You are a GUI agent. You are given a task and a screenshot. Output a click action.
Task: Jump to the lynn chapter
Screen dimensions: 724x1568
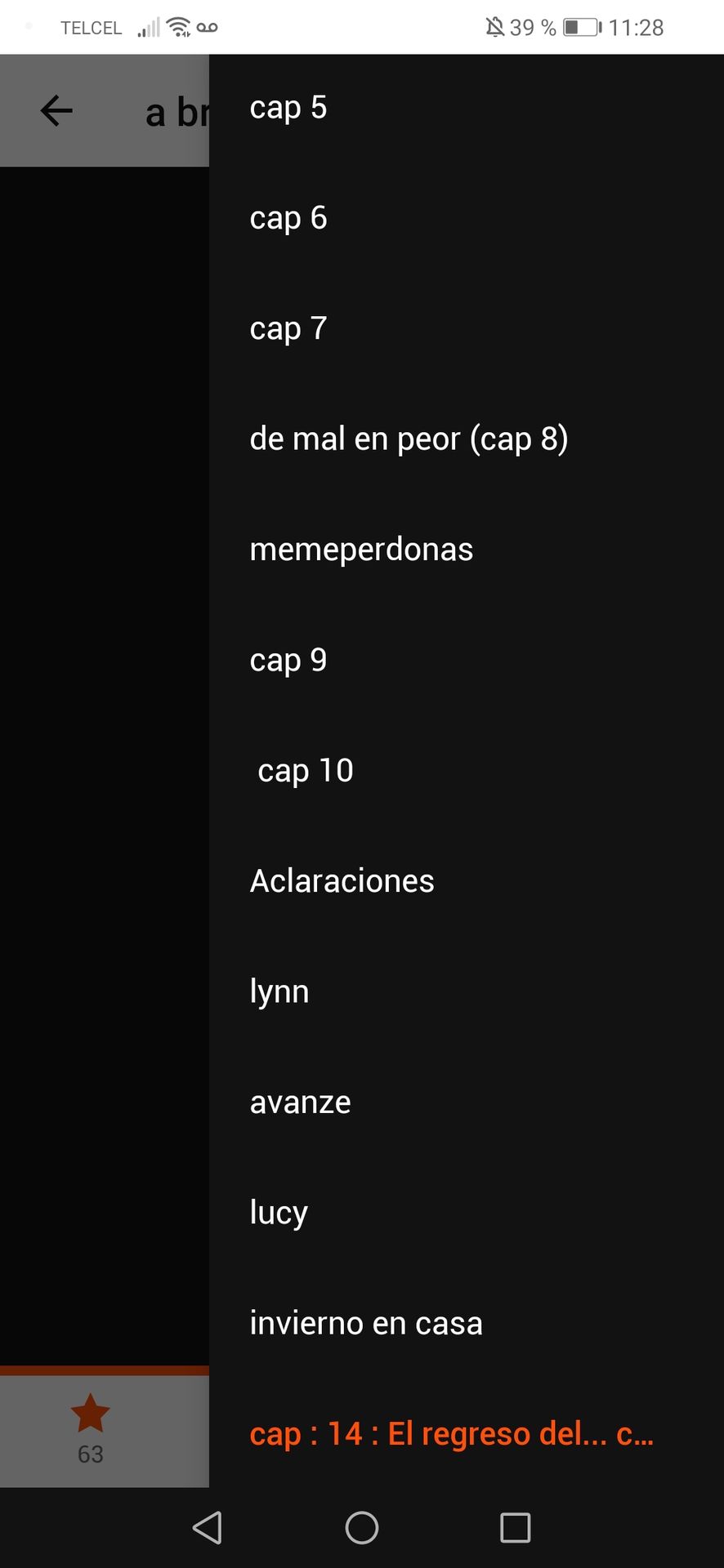point(466,992)
